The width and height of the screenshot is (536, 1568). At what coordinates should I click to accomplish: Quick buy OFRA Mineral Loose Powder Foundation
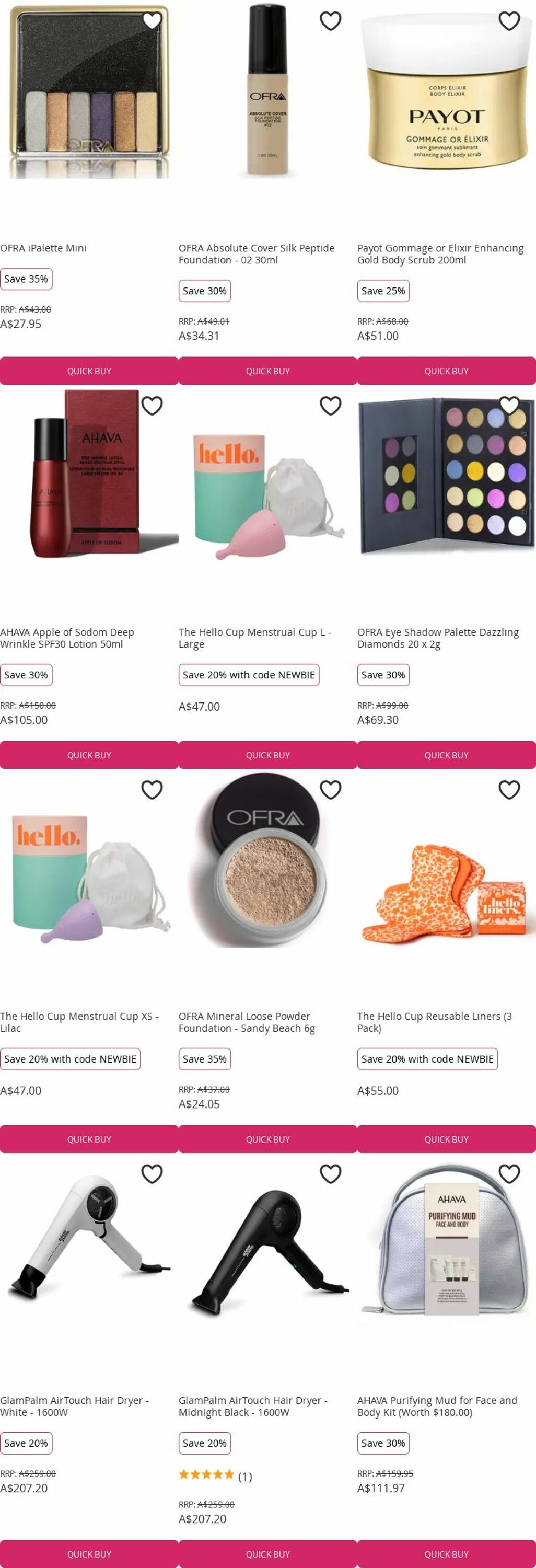[x=267, y=1139]
